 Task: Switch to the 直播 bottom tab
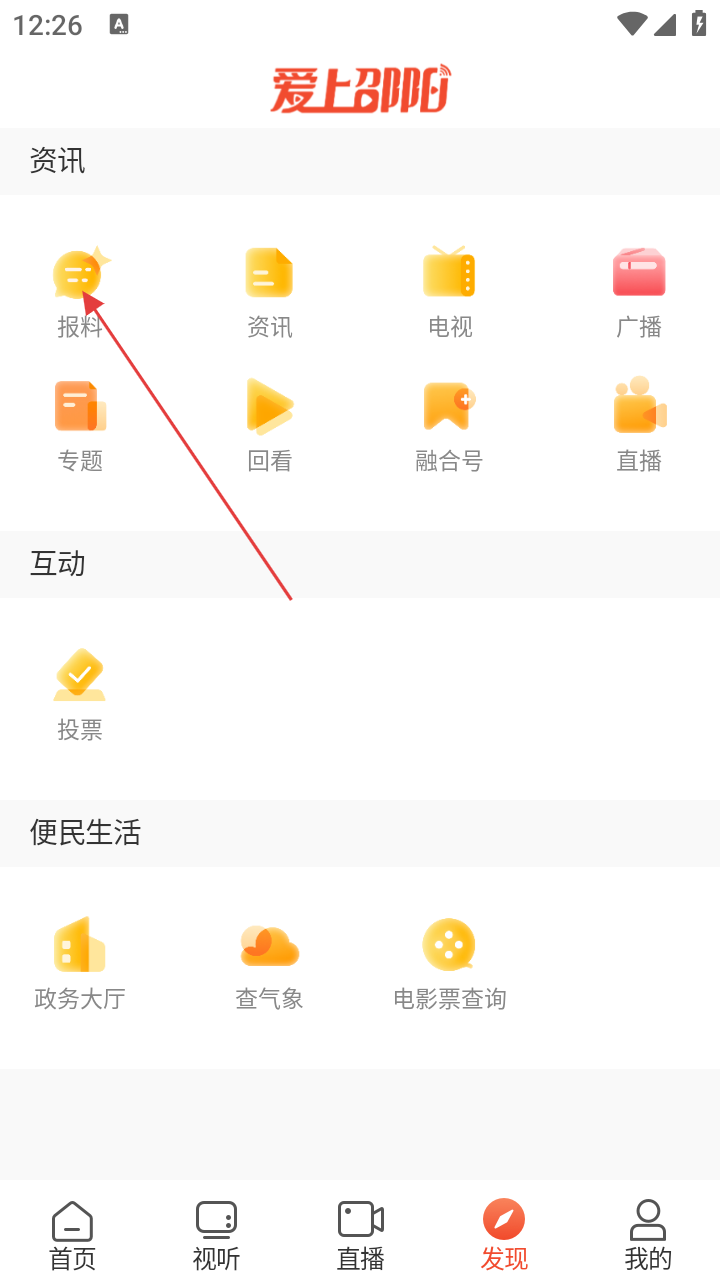tap(360, 1236)
